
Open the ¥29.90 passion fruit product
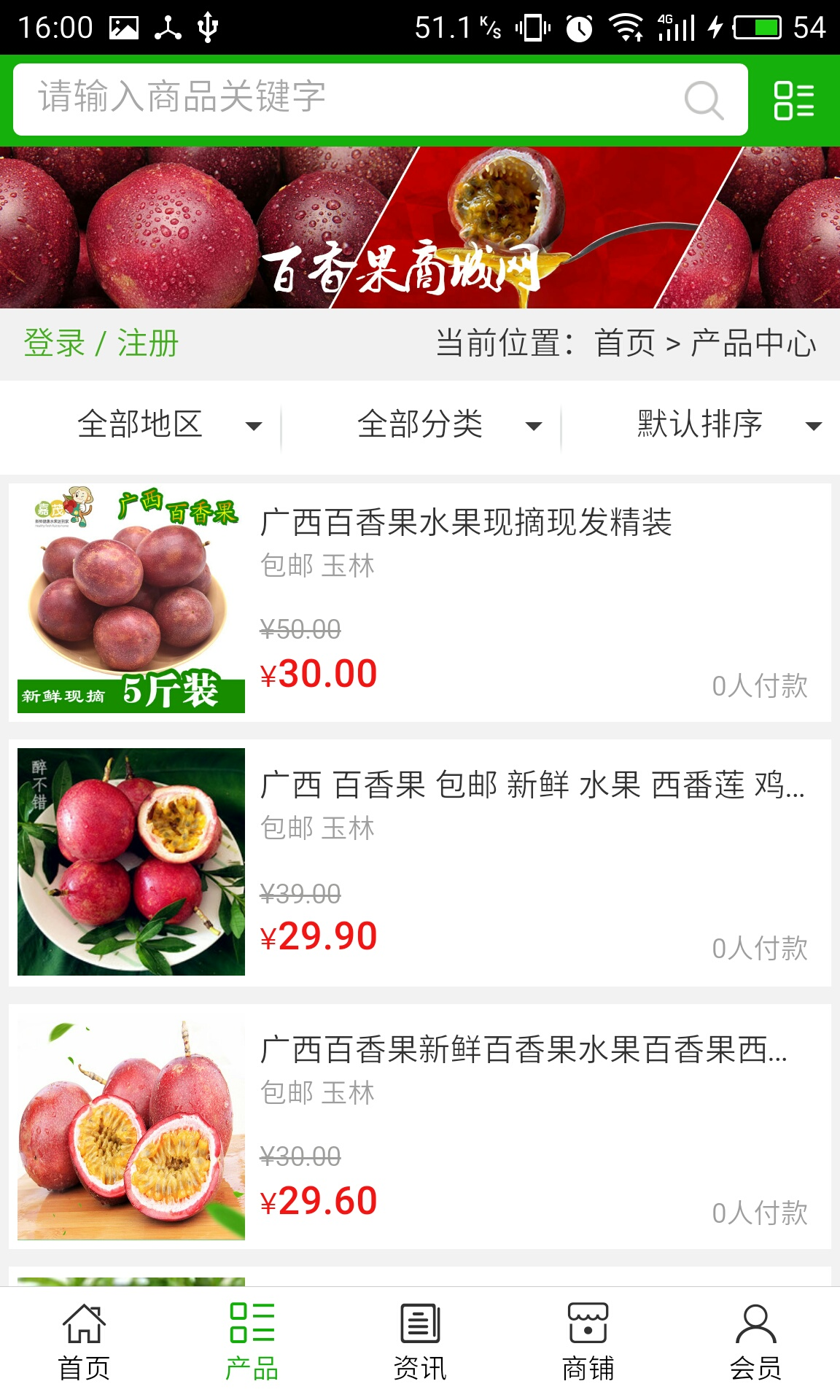(x=532, y=785)
